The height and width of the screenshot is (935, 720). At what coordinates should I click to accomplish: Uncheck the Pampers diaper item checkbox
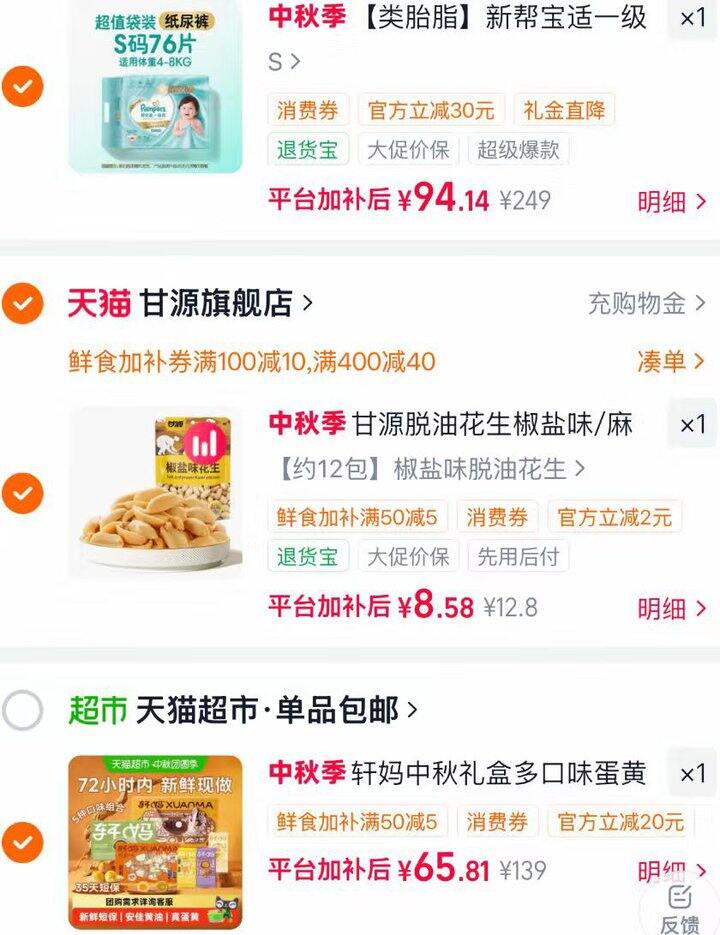click(x=23, y=87)
